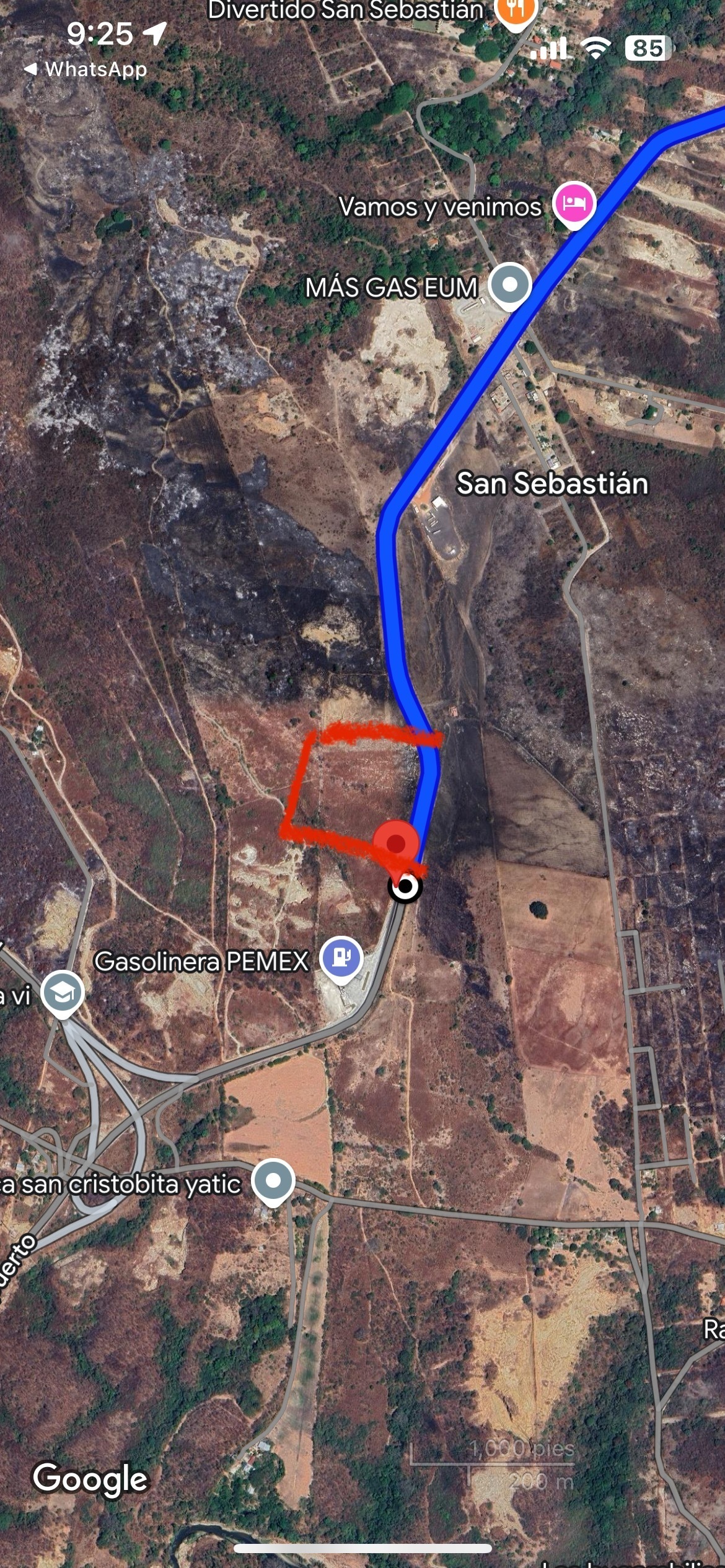Open the Divertido San Sebastián restaurant pin
Image resolution: width=725 pixels, height=1568 pixels.
(516, 11)
